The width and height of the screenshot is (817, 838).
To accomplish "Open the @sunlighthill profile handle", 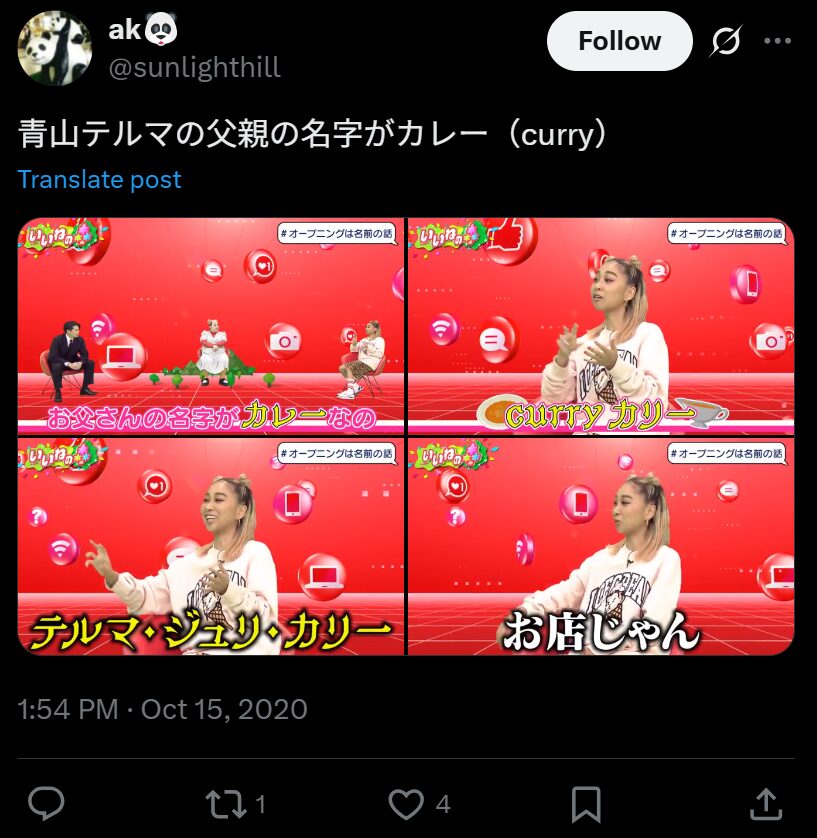I will 194,67.
